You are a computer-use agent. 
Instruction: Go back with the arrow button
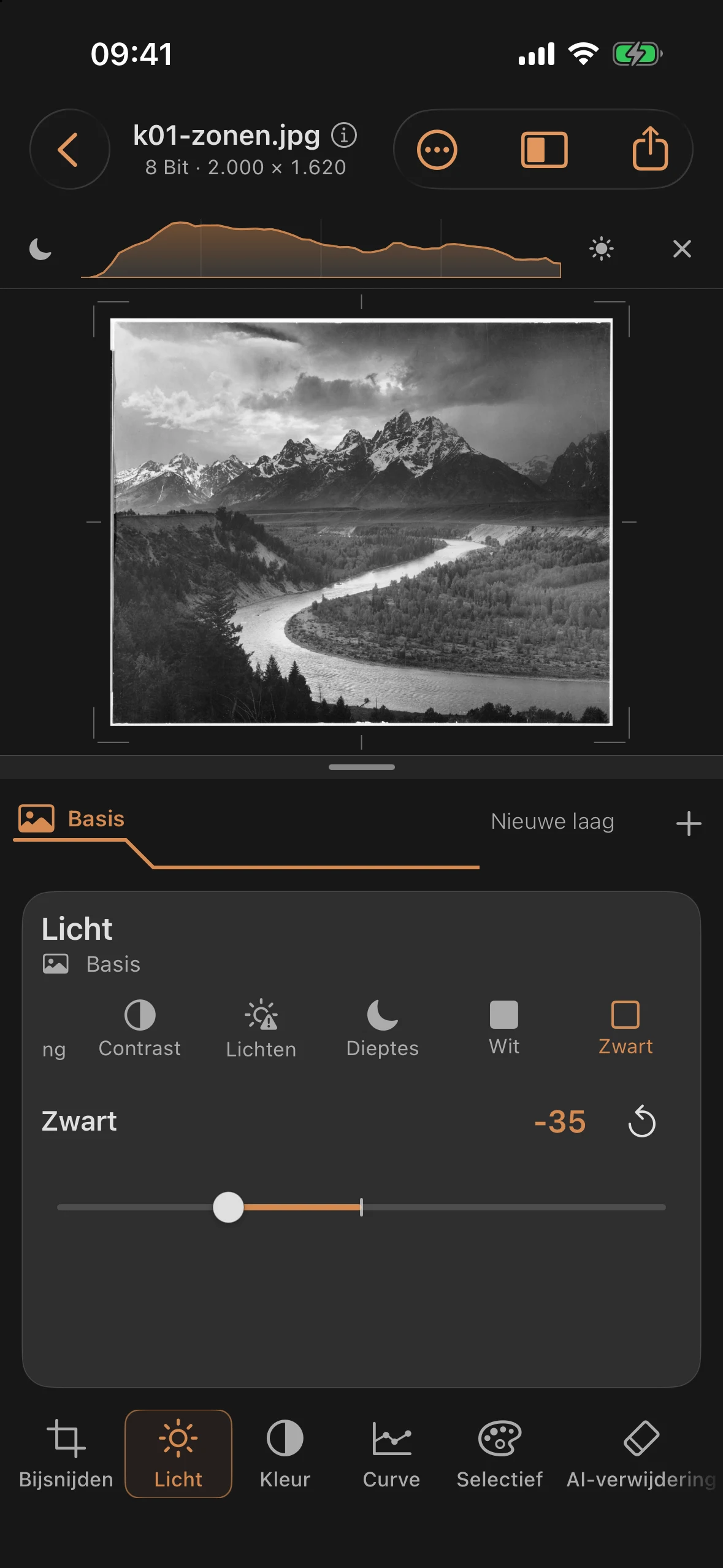(x=69, y=149)
